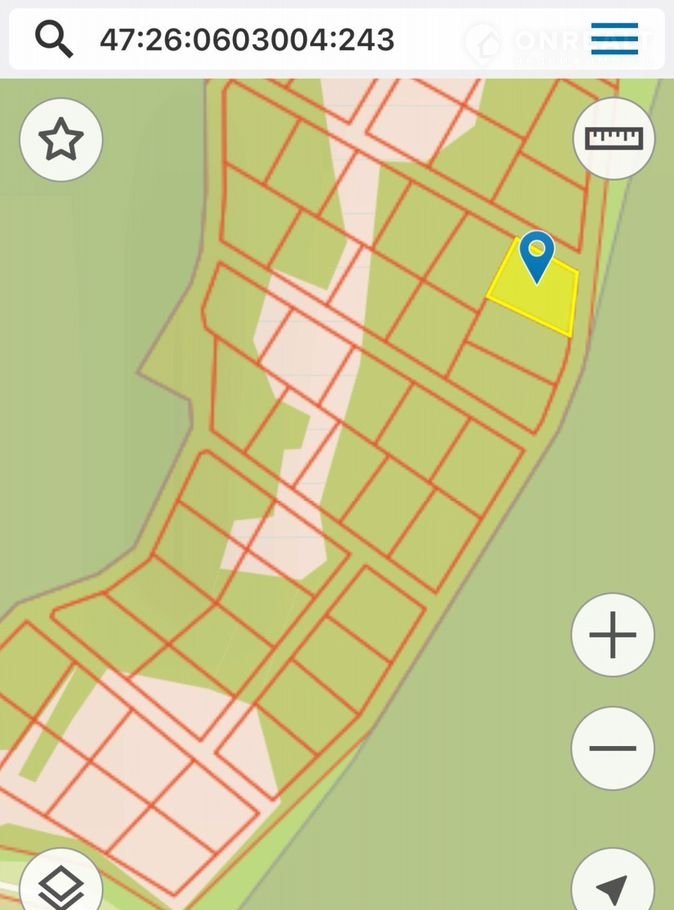Viewport: 674px width, 910px height.
Task: Zoom out with the minus button
Action: 613,748
